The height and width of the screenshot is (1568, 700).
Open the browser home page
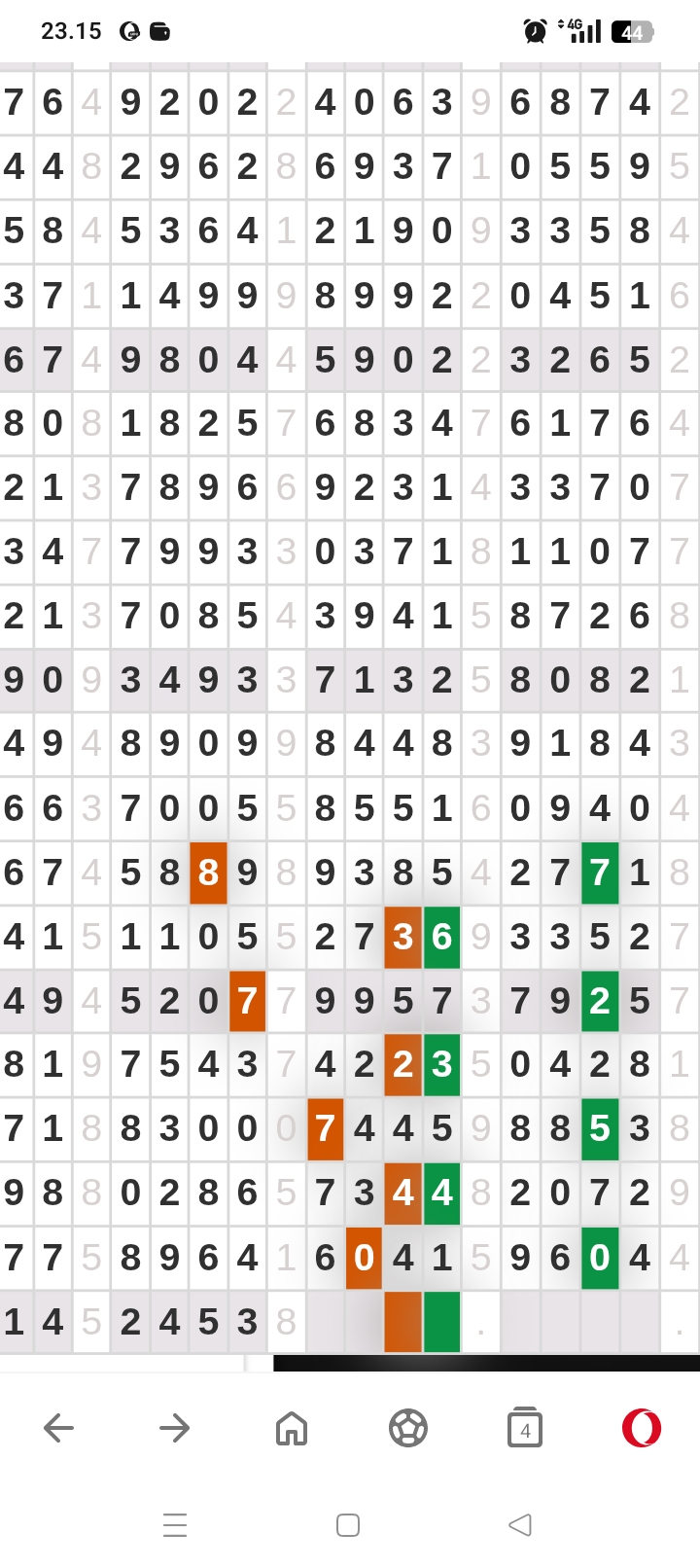click(292, 1428)
